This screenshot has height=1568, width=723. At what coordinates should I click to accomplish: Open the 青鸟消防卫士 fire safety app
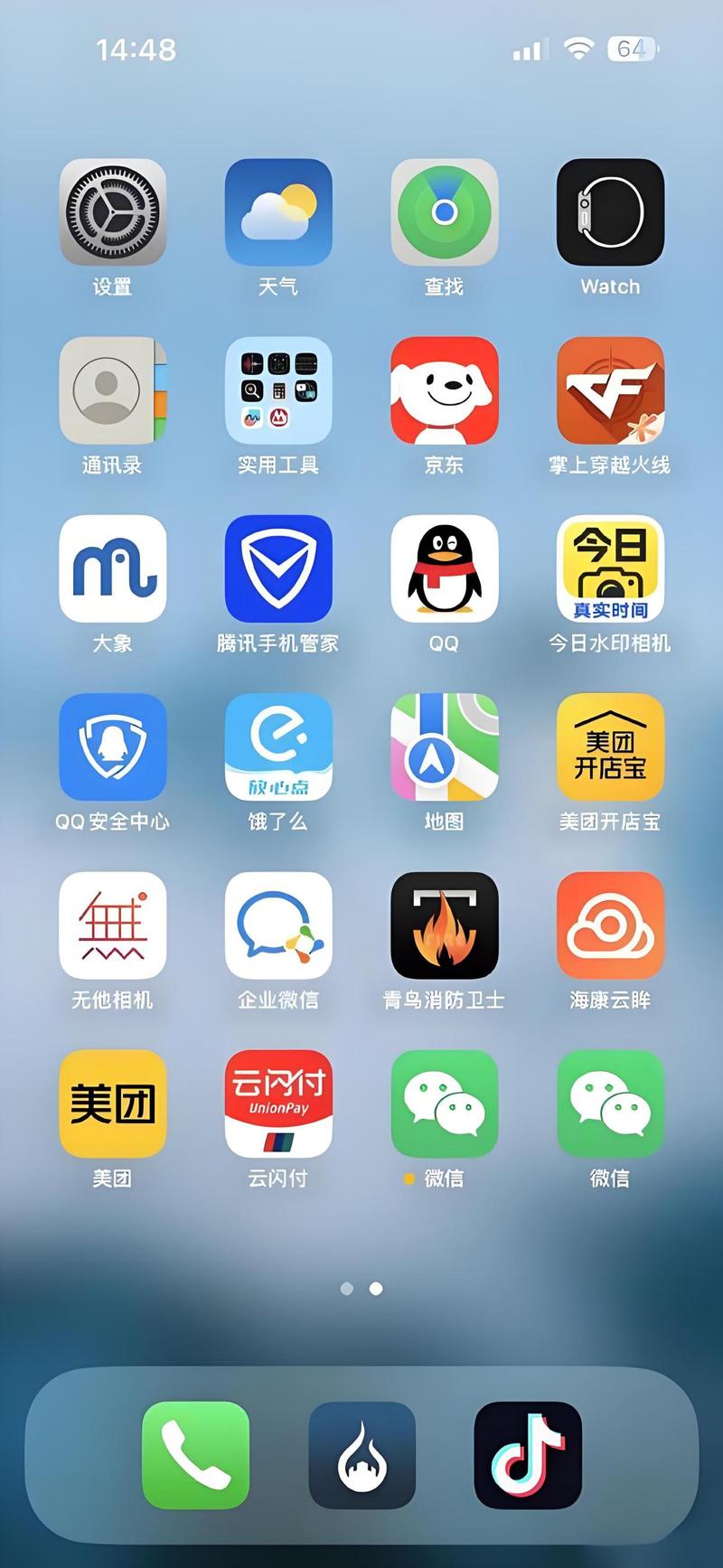(x=443, y=926)
